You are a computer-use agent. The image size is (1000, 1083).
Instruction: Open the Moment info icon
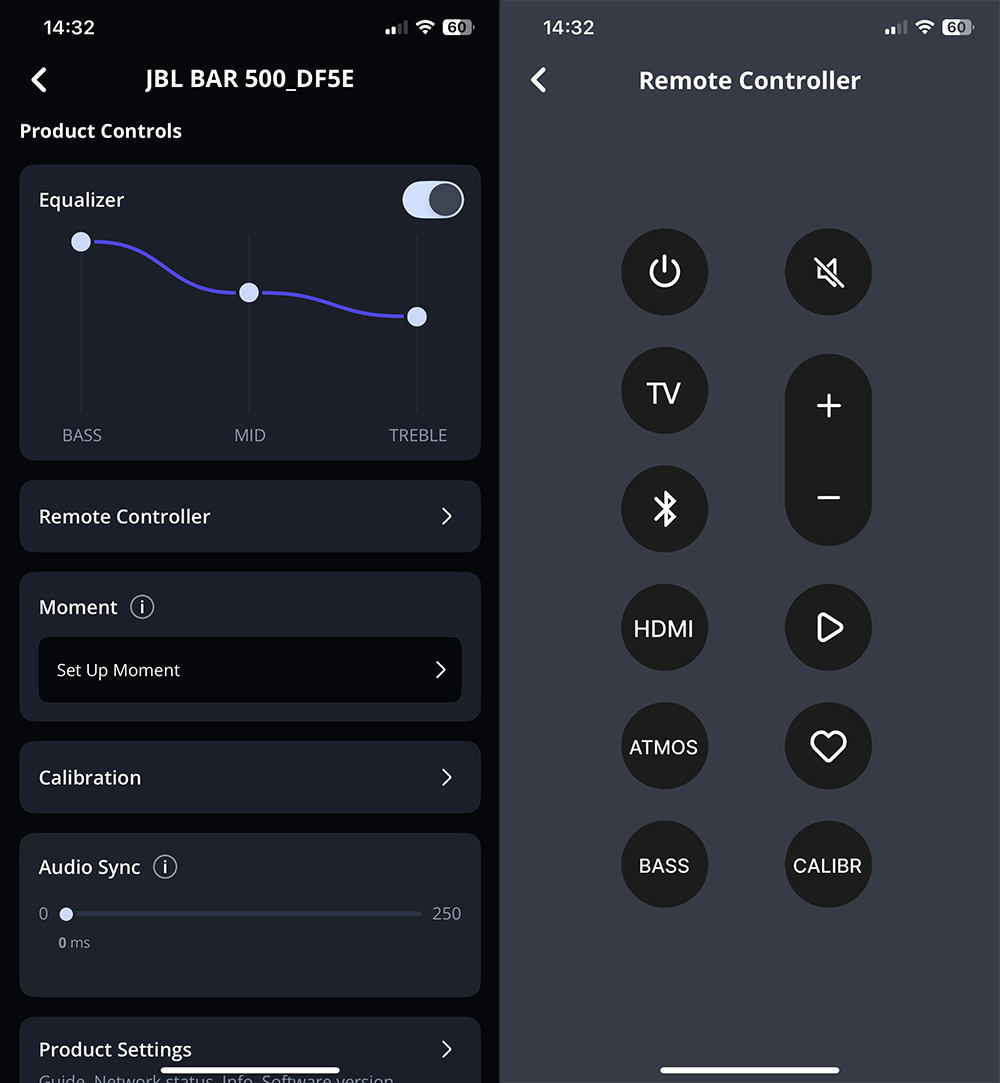(142, 607)
